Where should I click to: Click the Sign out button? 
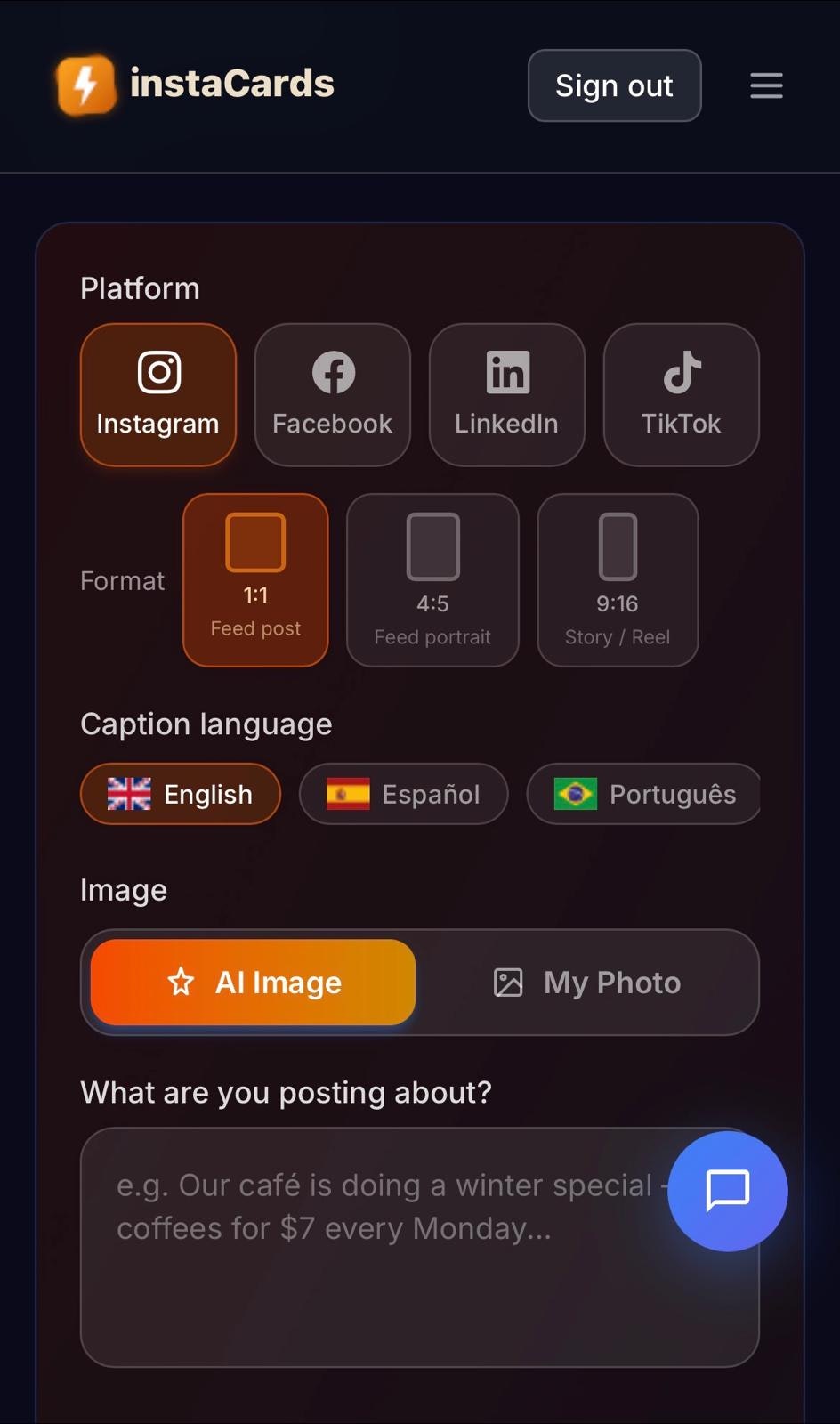[x=613, y=85]
